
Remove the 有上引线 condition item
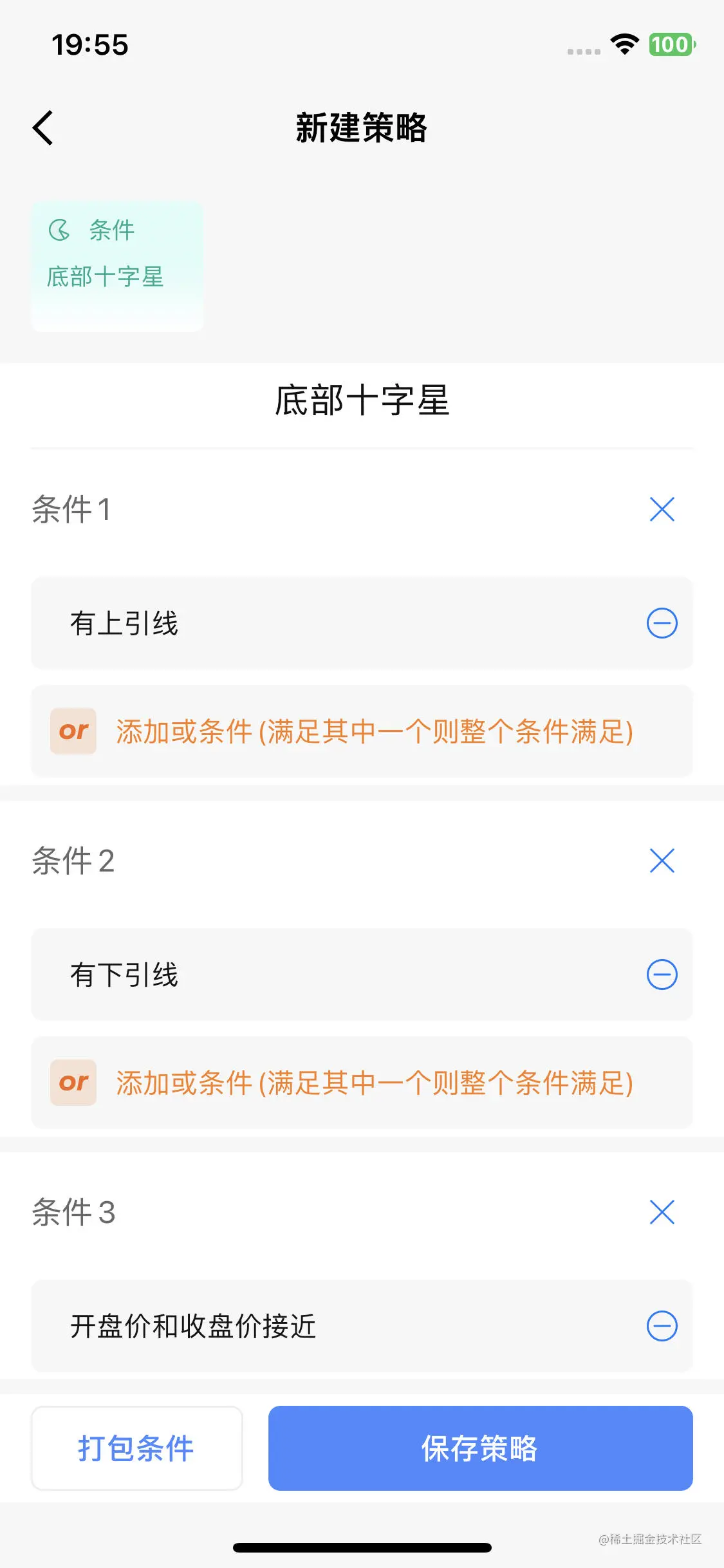tap(662, 623)
